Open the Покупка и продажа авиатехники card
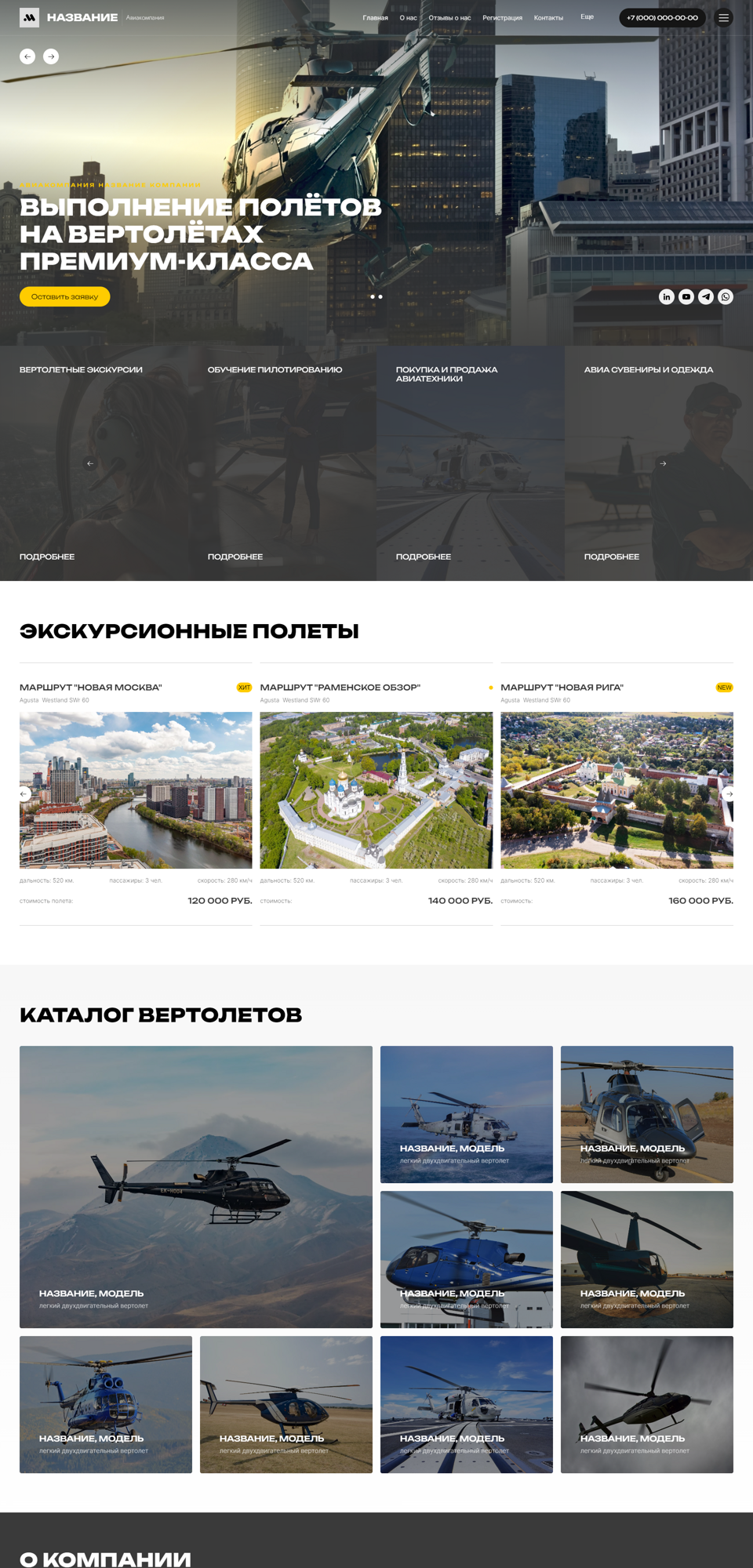The width and height of the screenshot is (753, 1568). point(471,463)
